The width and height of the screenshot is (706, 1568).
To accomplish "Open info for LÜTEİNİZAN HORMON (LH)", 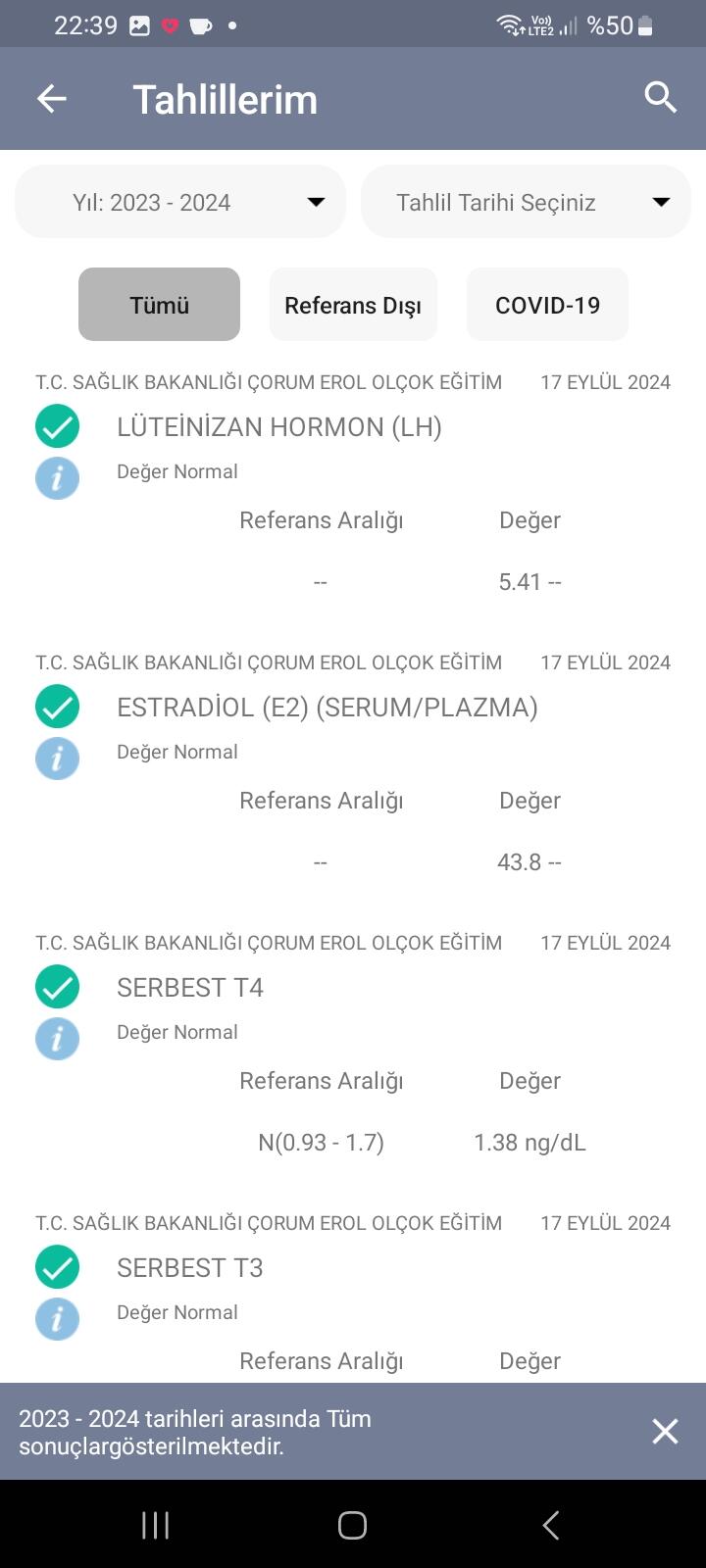I will [x=57, y=478].
